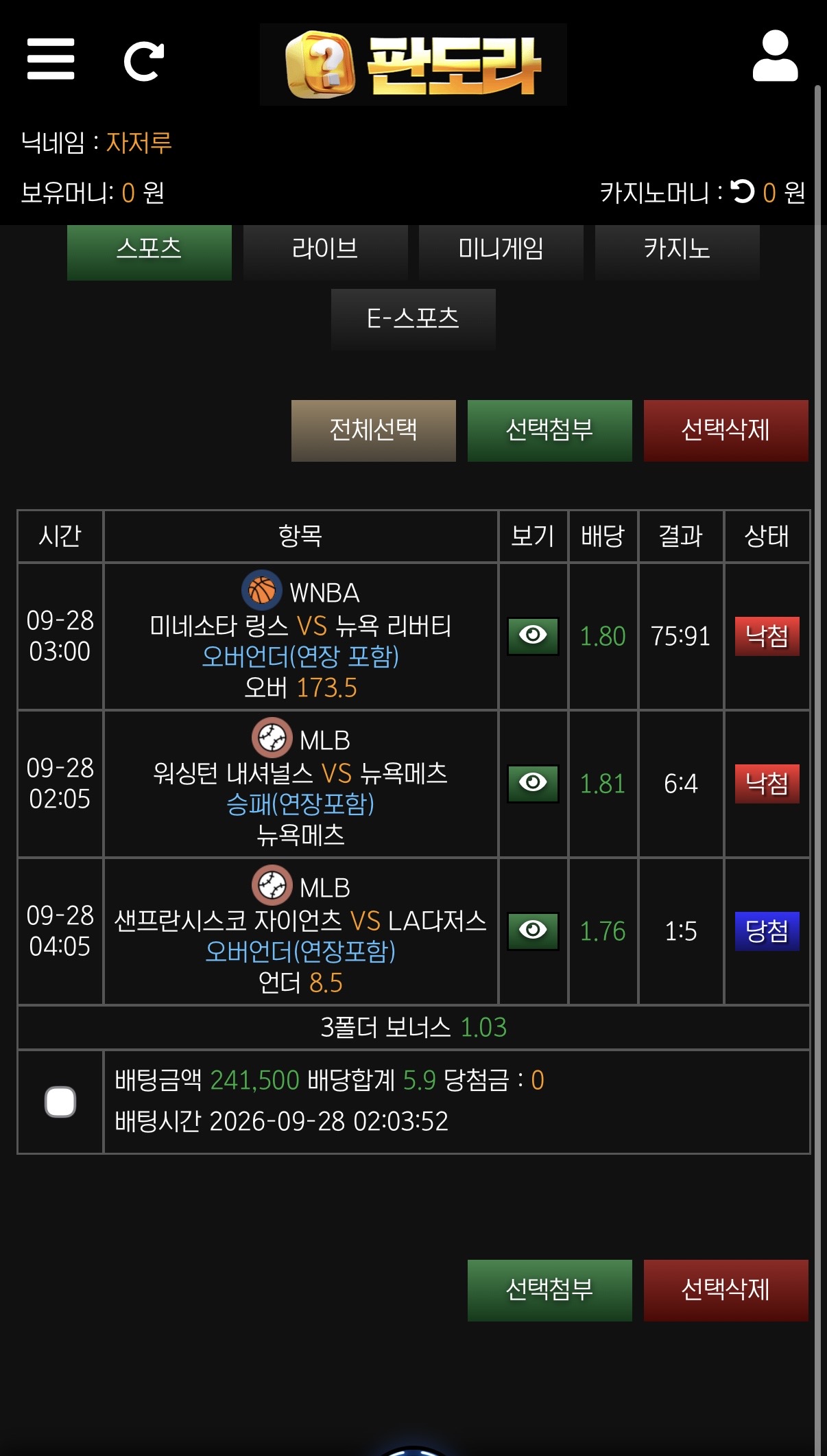
Task: Switch to the 스포츠 tab
Action: [x=149, y=253]
